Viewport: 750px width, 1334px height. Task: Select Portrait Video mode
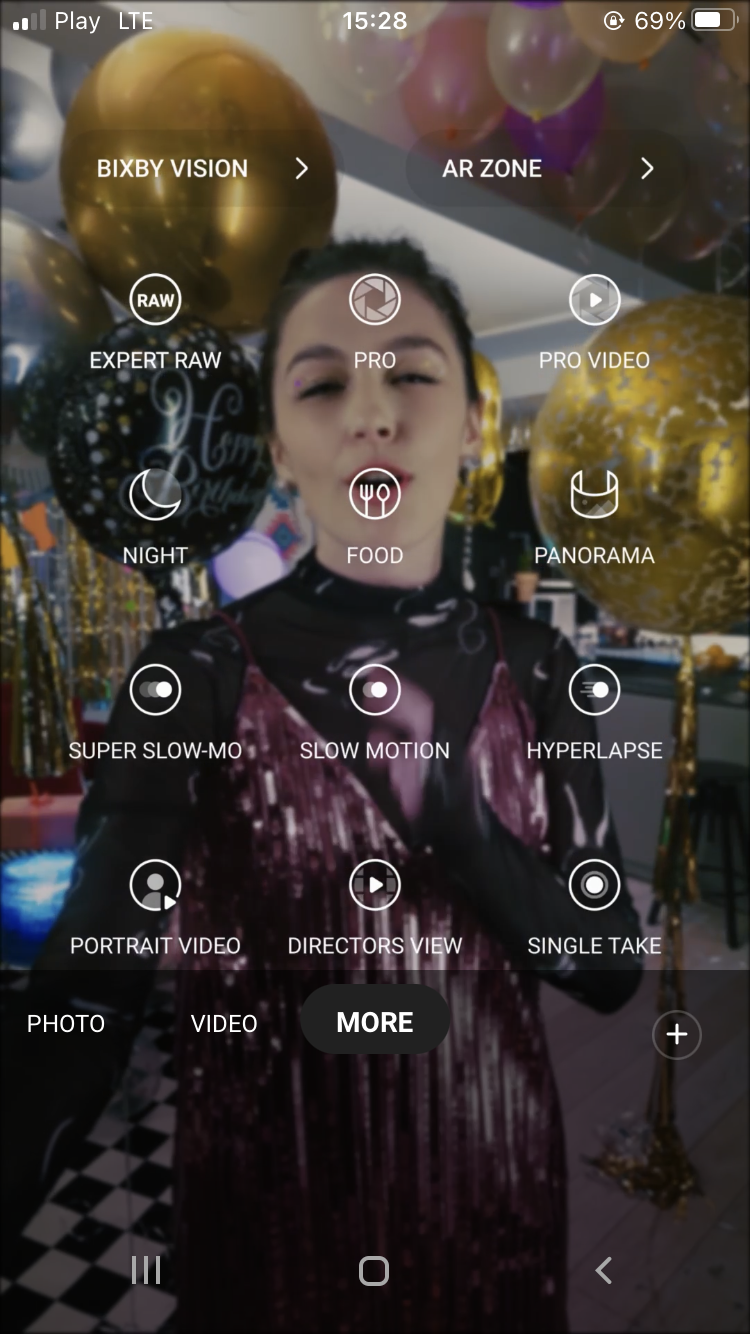coord(155,907)
